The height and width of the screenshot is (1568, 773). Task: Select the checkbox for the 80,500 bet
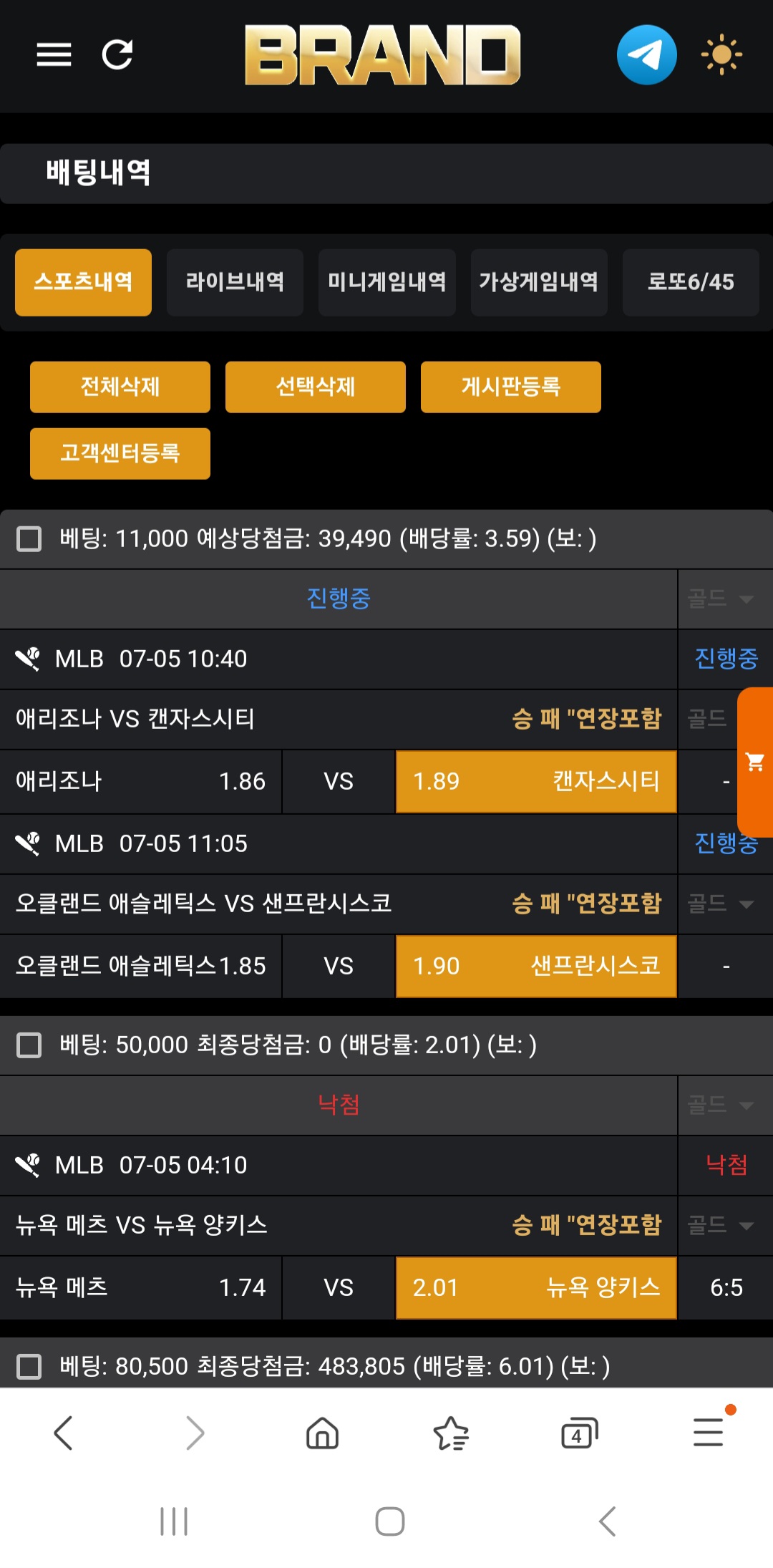point(29,1366)
